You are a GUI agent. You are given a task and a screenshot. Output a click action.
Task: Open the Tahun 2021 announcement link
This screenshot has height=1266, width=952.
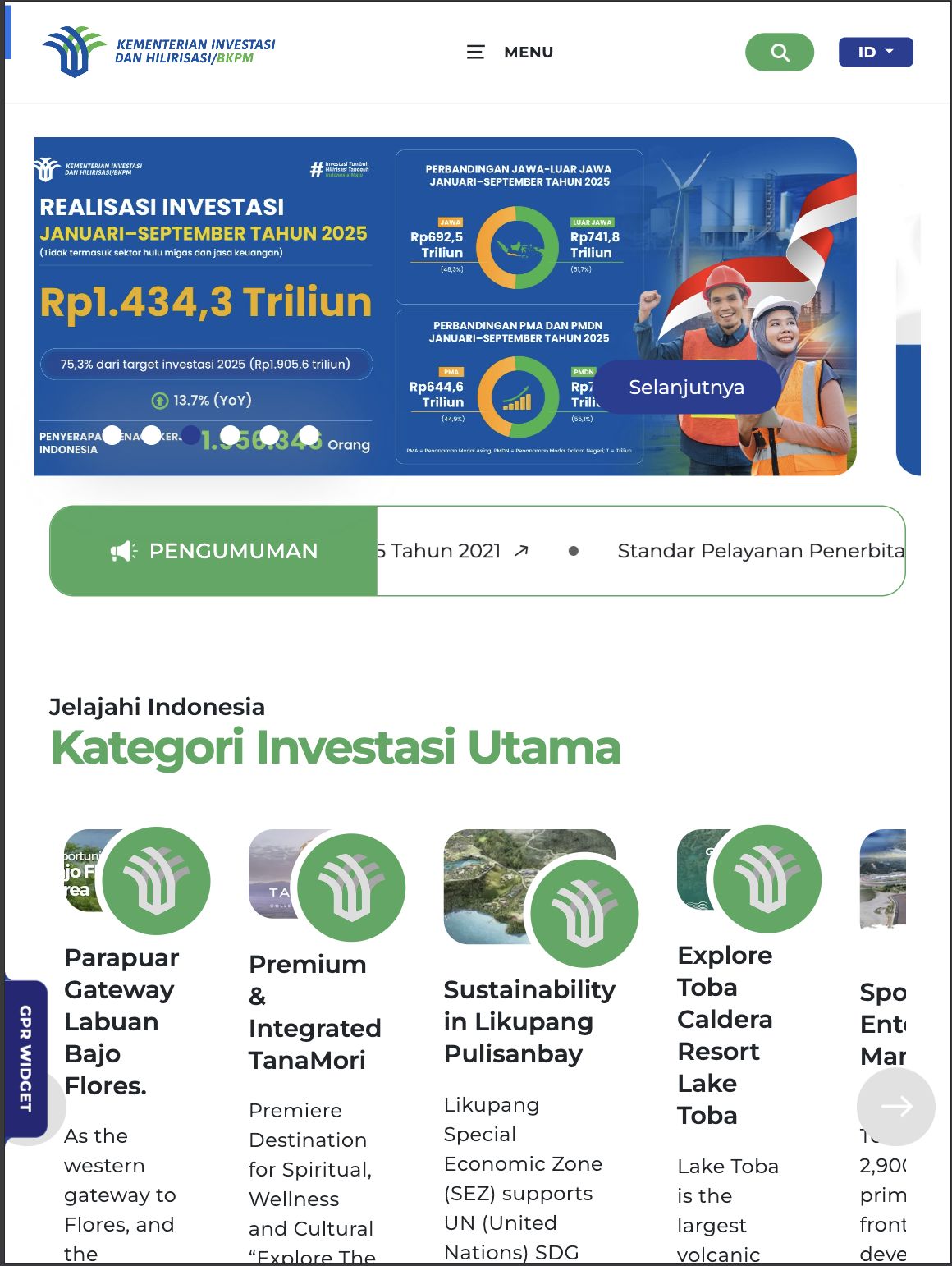451,551
